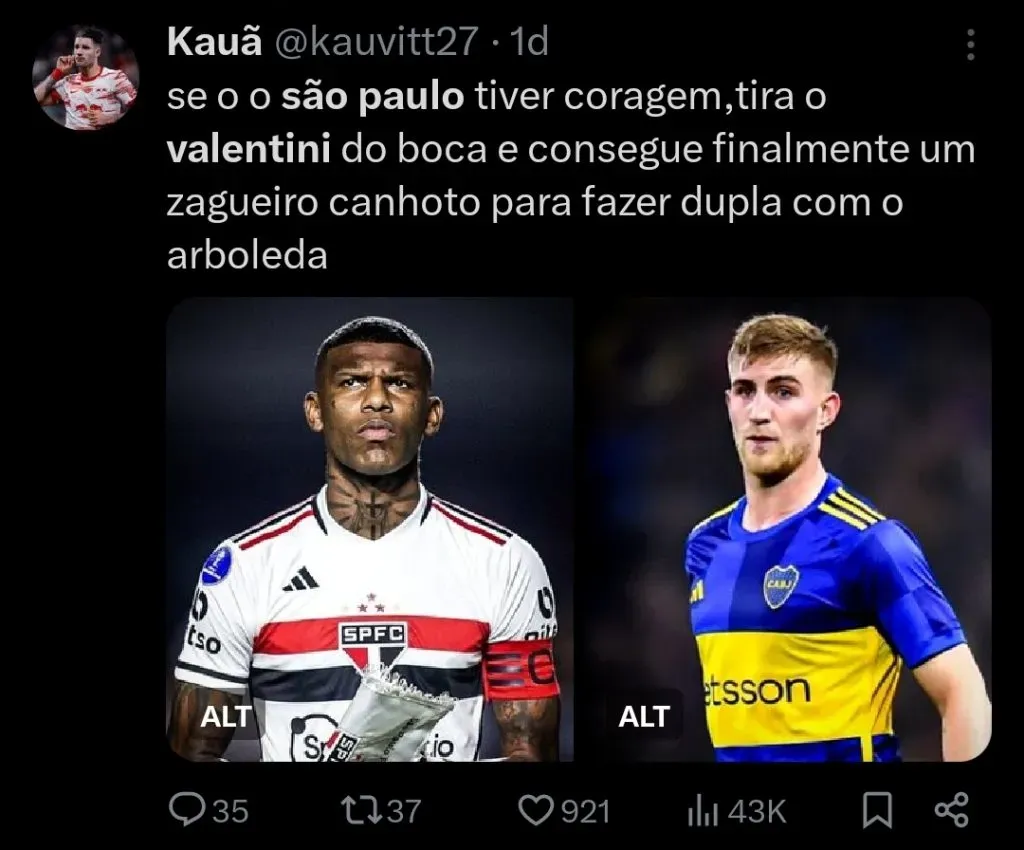Open the tweet's three-dot overflow menu

970,45
